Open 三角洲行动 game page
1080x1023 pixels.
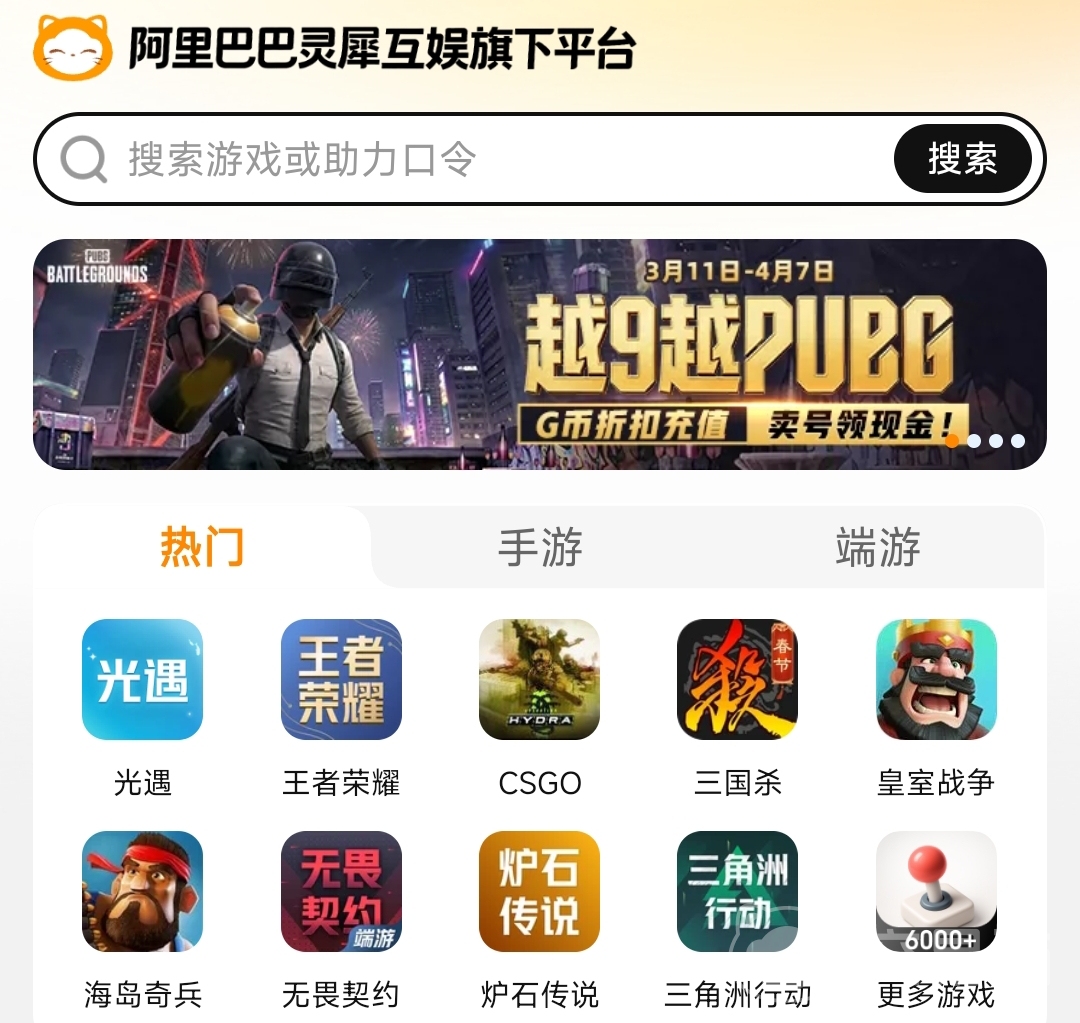[737, 892]
